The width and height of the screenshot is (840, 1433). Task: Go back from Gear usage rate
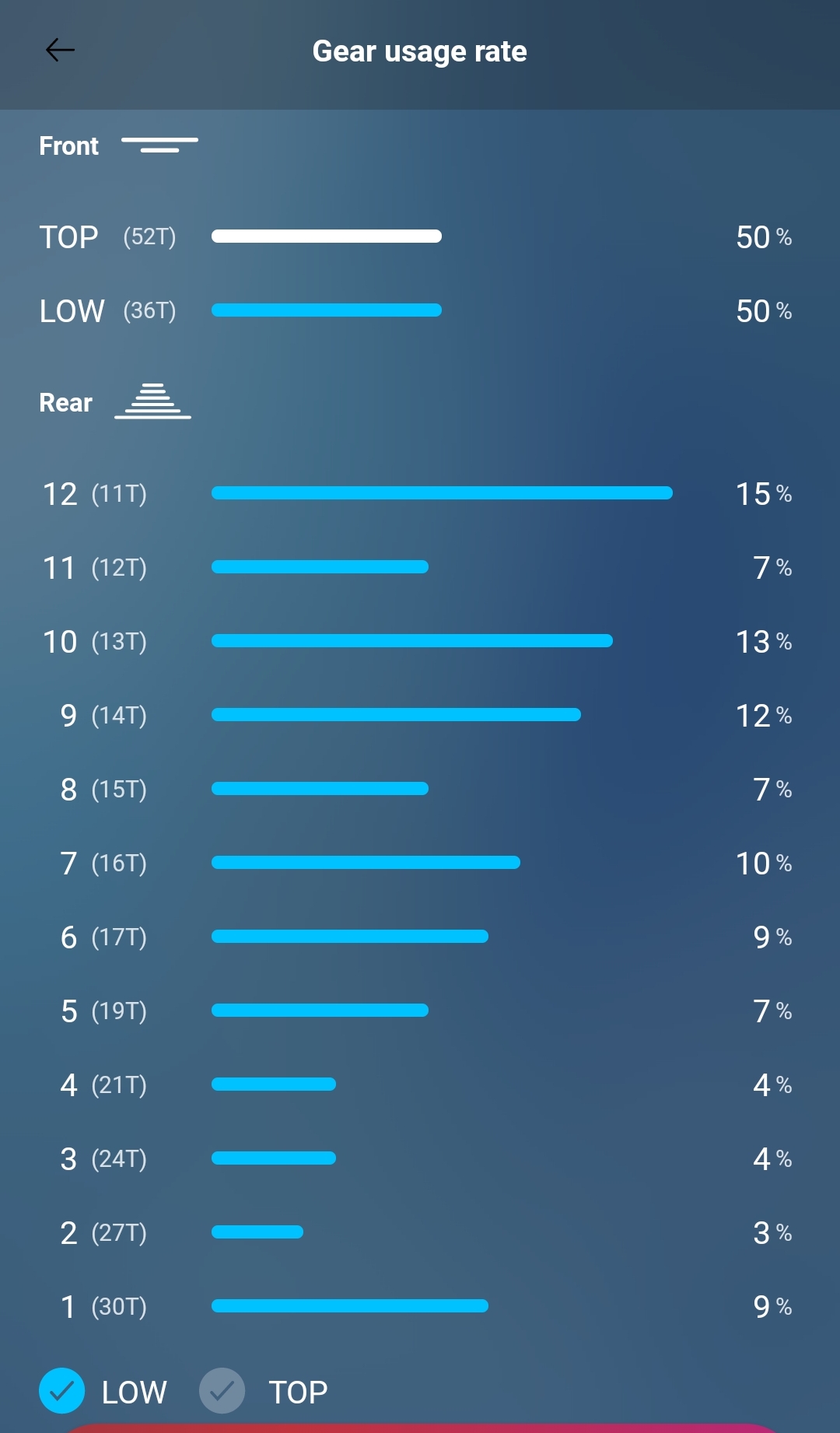60,51
